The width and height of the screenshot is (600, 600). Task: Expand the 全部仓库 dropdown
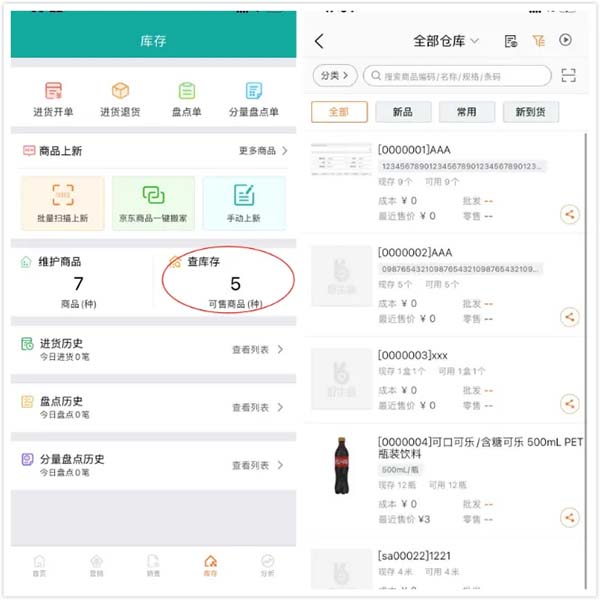pos(446,41)
